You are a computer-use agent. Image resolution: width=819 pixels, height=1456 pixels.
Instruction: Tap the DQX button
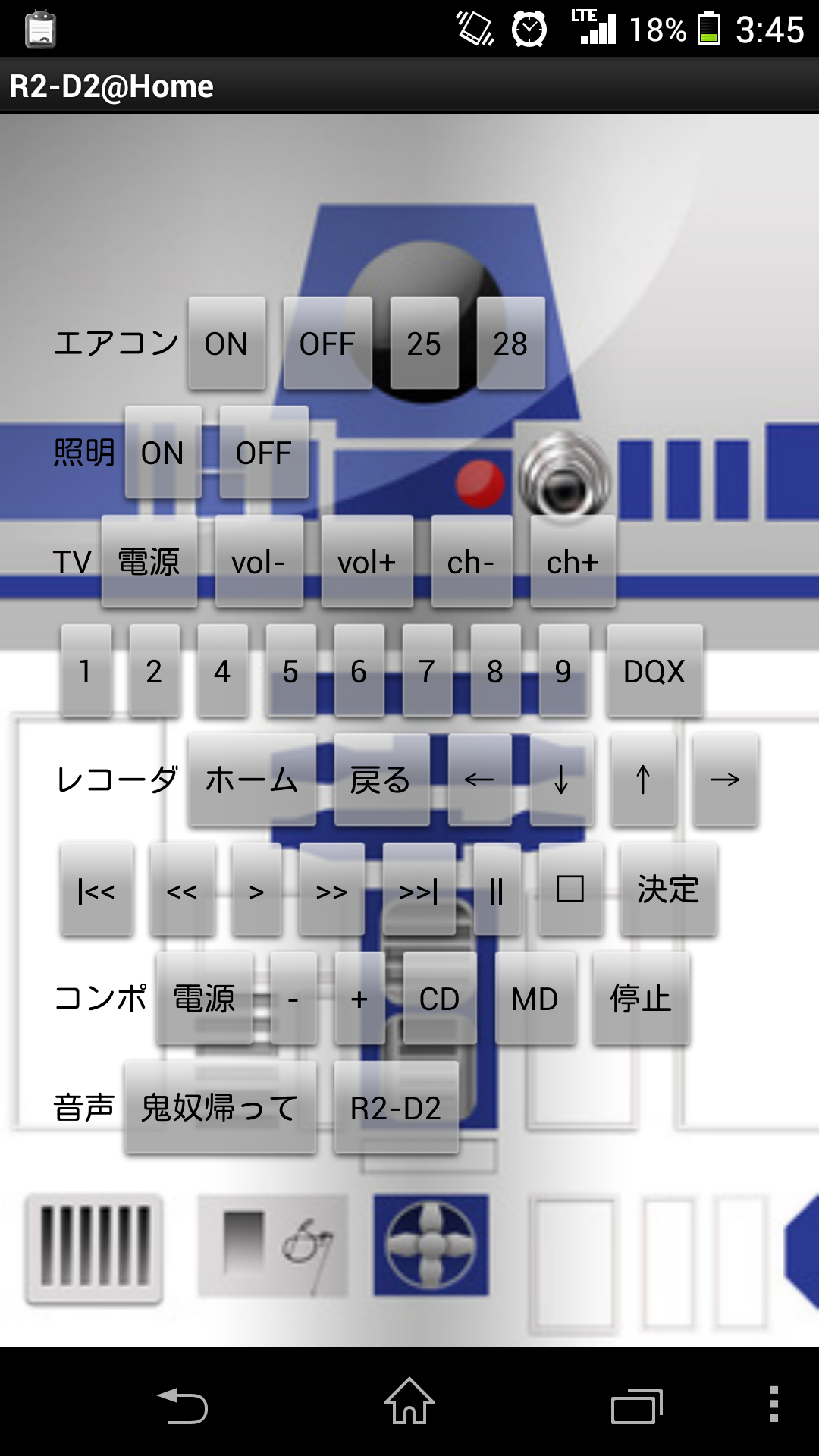pos(654,671)
